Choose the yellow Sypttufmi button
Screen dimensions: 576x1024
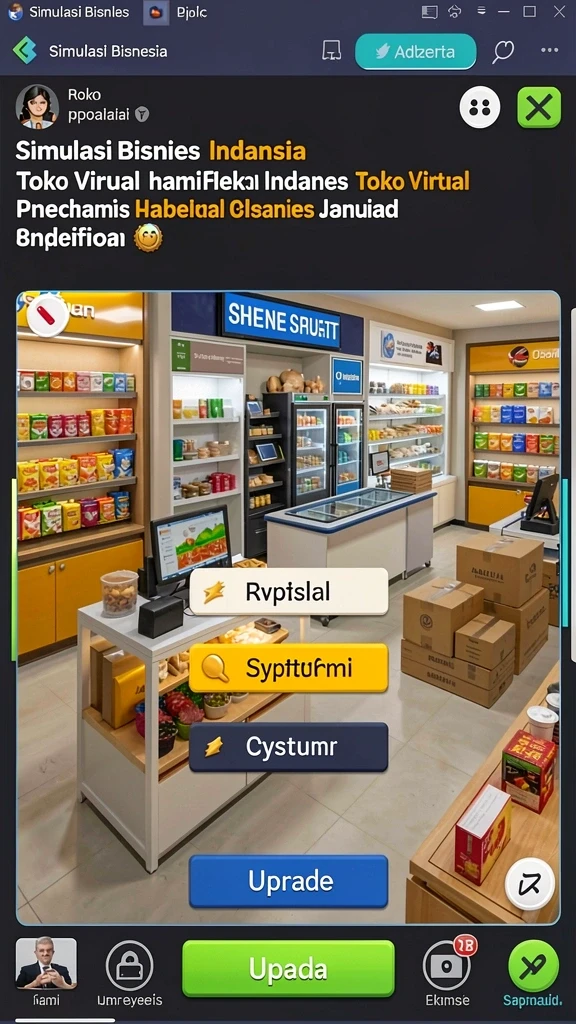pos(289,668)
